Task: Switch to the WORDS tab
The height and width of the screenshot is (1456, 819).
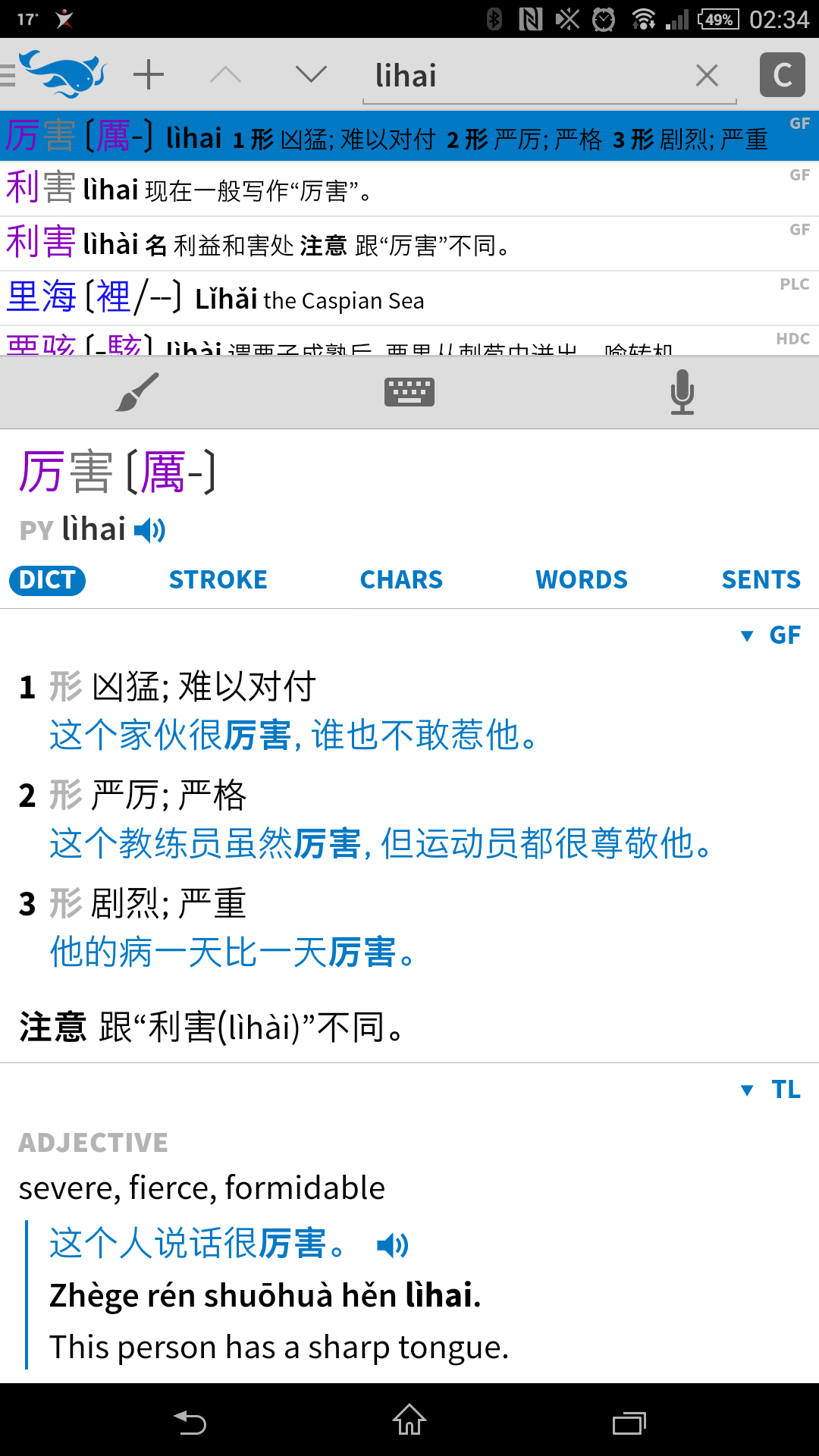Action: coord(582,580)
